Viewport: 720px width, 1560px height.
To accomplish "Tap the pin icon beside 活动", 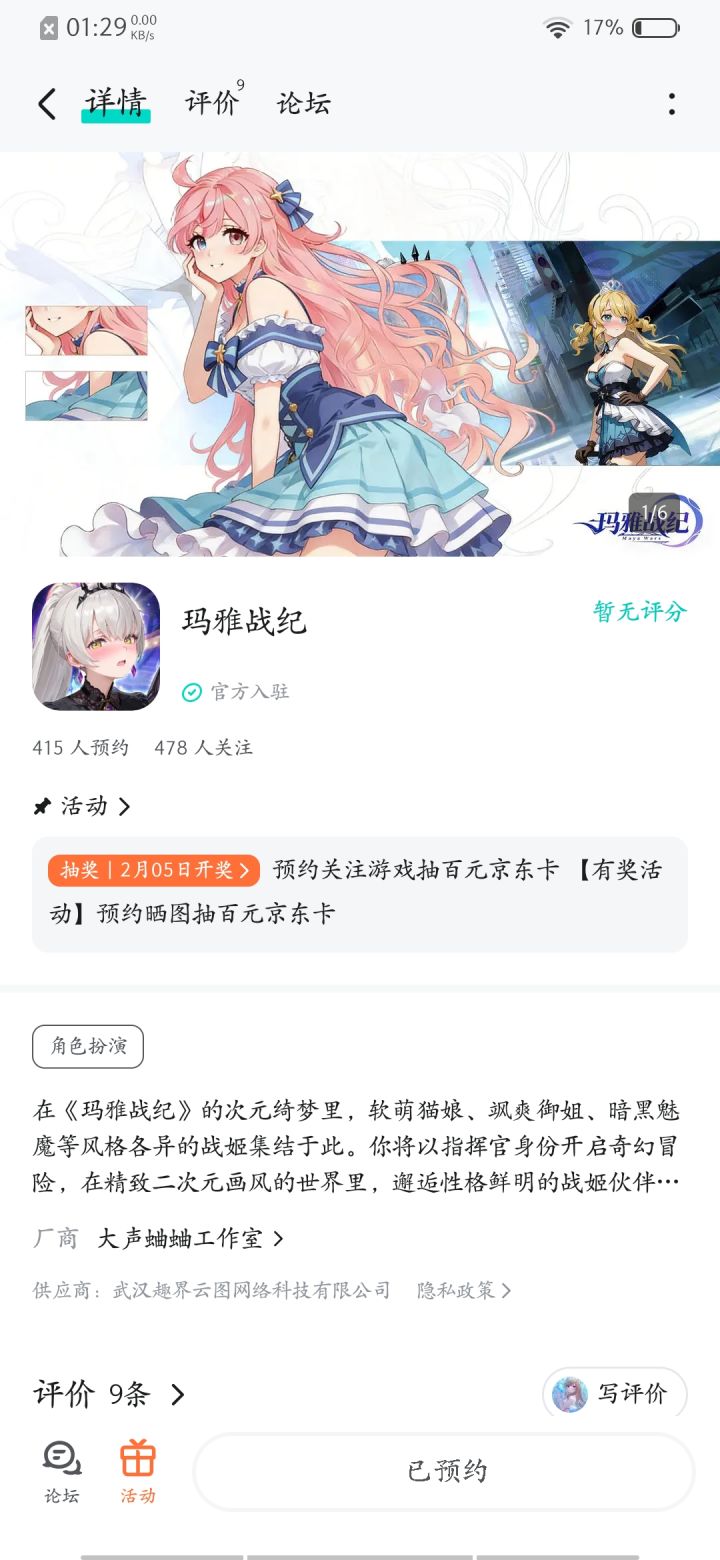I will [x=41, y=806].
